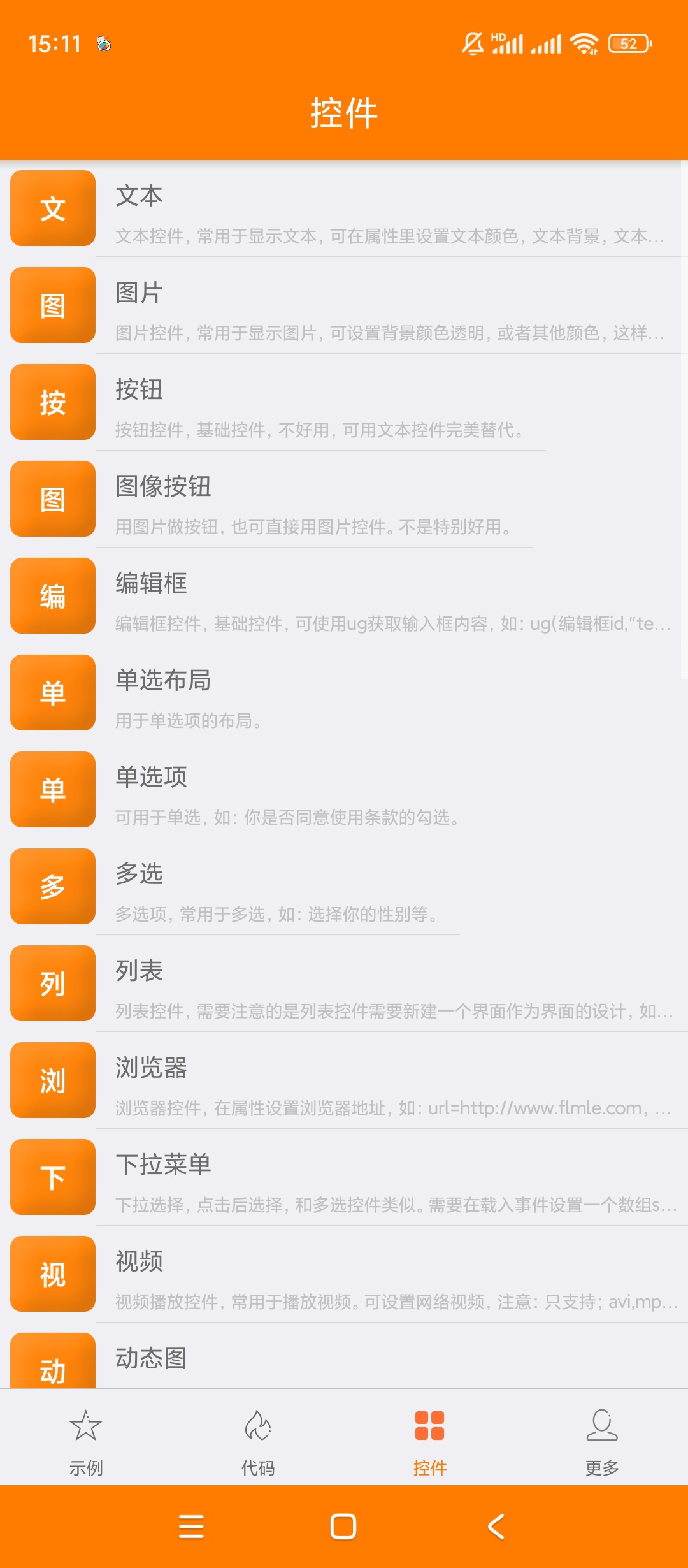Open the 下拉菜单 control row

(344, 1177)
